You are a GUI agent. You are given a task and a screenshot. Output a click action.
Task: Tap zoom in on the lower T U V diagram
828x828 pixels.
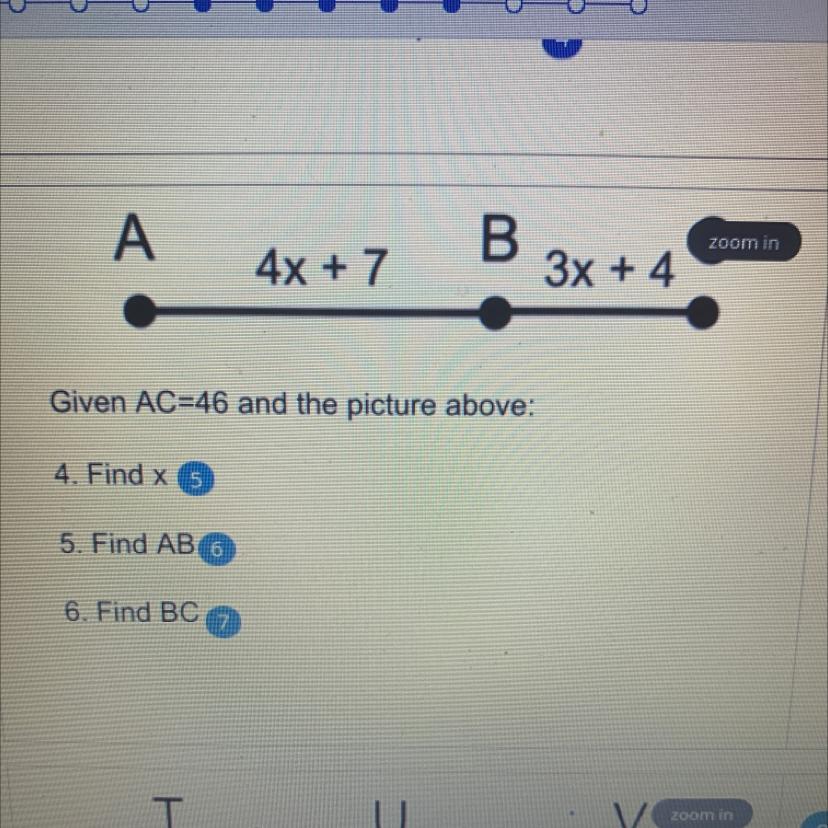[x=701, y=815]
